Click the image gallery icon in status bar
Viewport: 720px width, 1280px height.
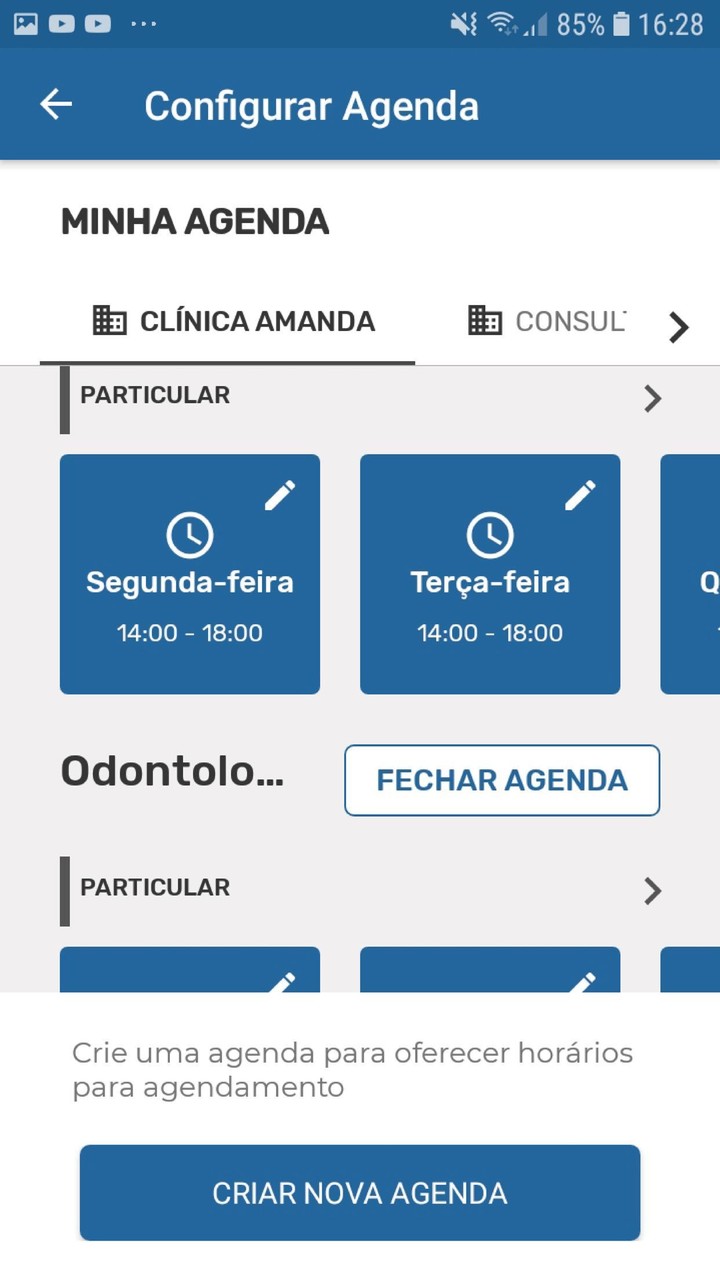pyautogui.click(x=25, y=22)
